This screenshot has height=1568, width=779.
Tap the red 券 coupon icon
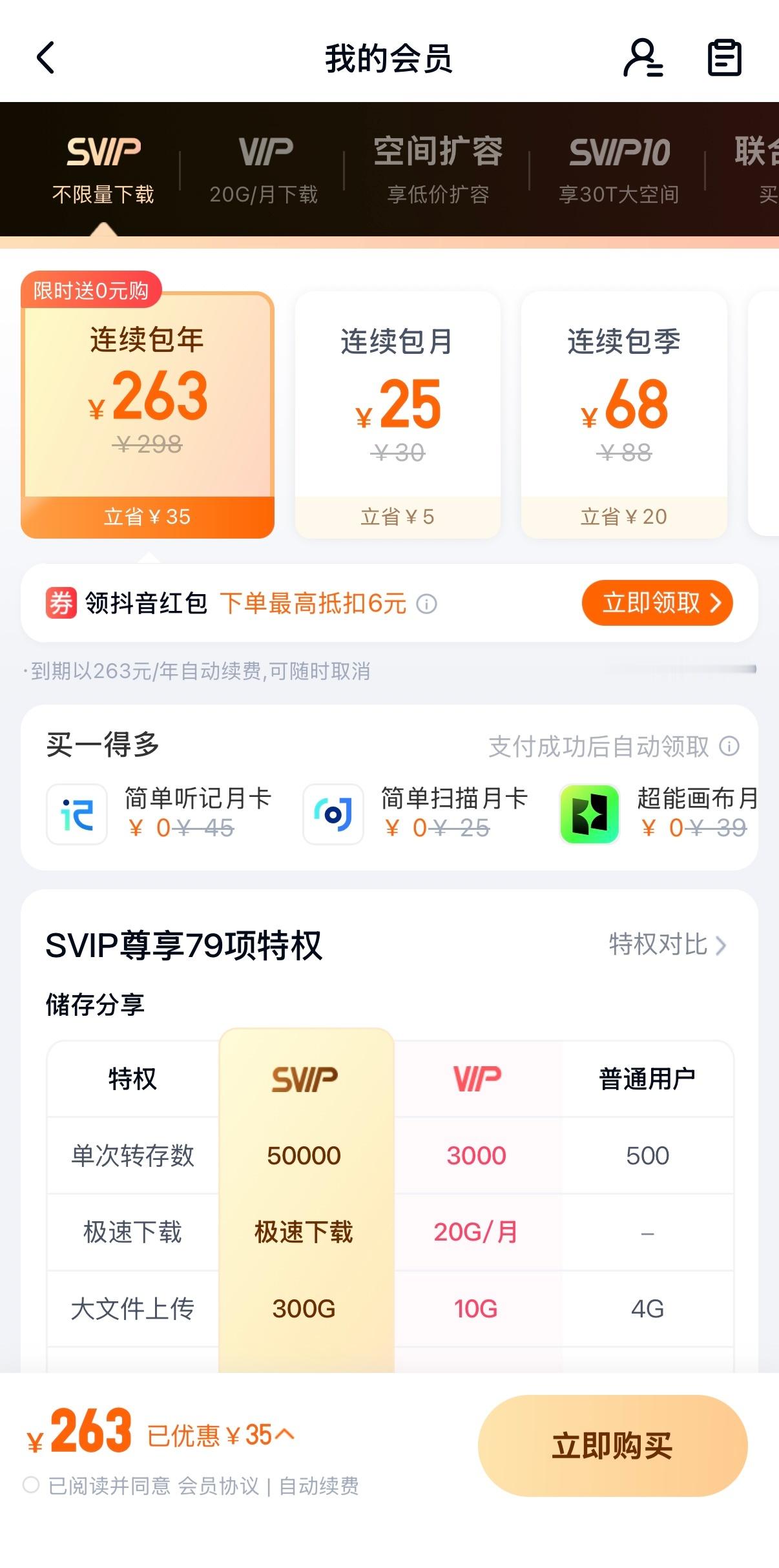(x=61, y=602)
